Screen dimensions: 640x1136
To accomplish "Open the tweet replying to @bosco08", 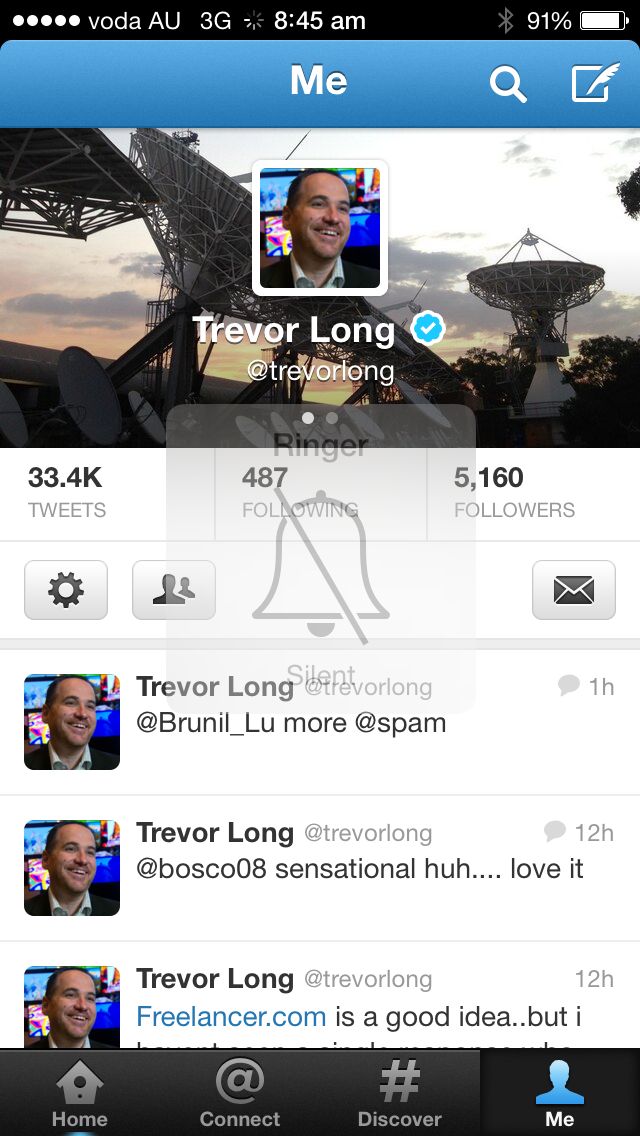I will (x=380, y=868).
